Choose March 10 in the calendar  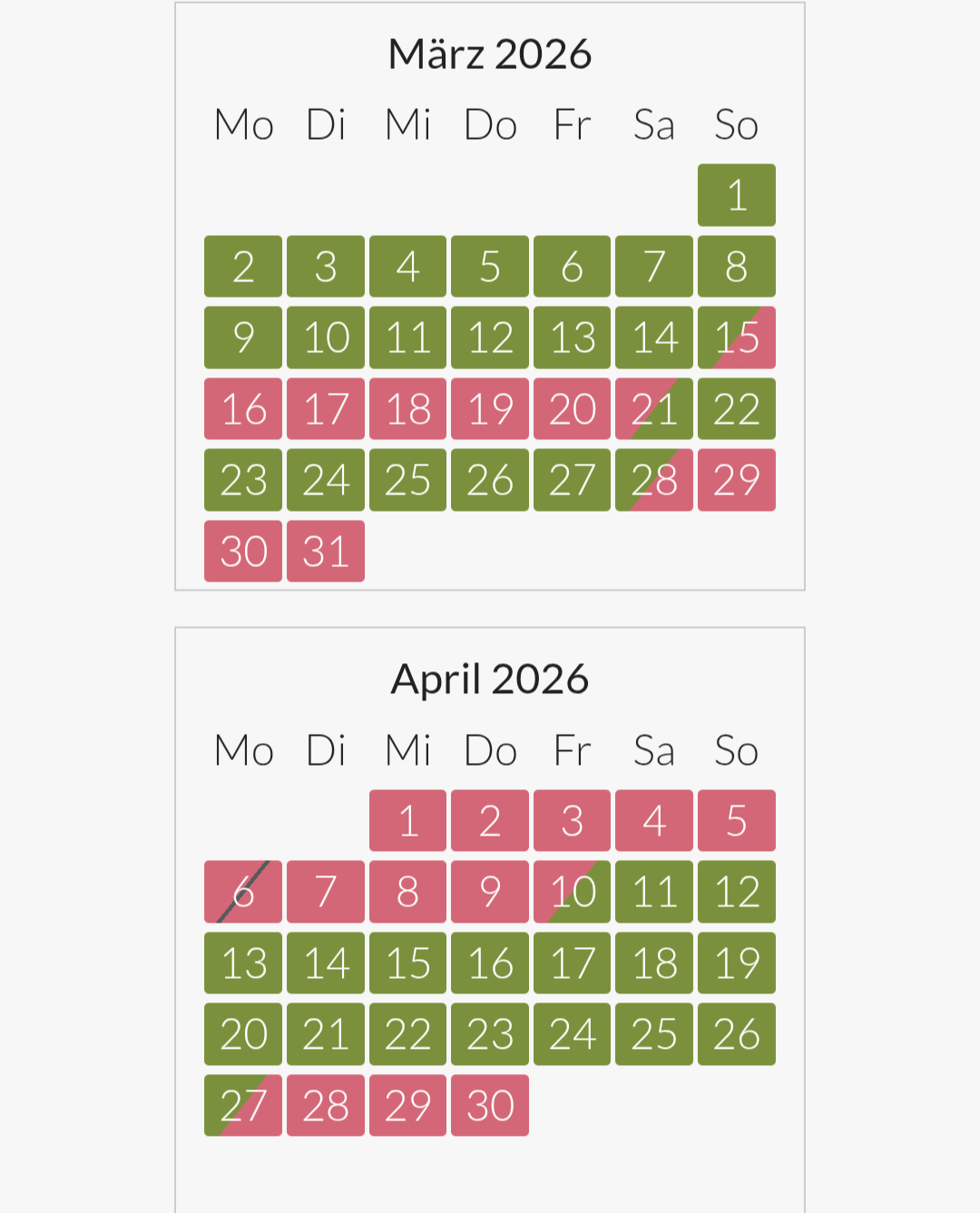(326, 337)
